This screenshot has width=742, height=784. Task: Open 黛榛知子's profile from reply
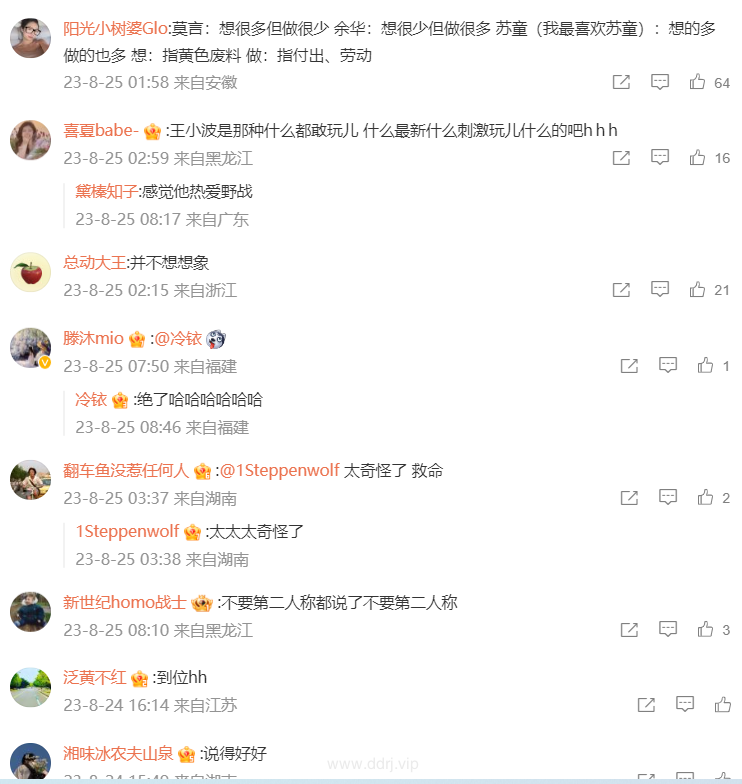coord(106,192)
